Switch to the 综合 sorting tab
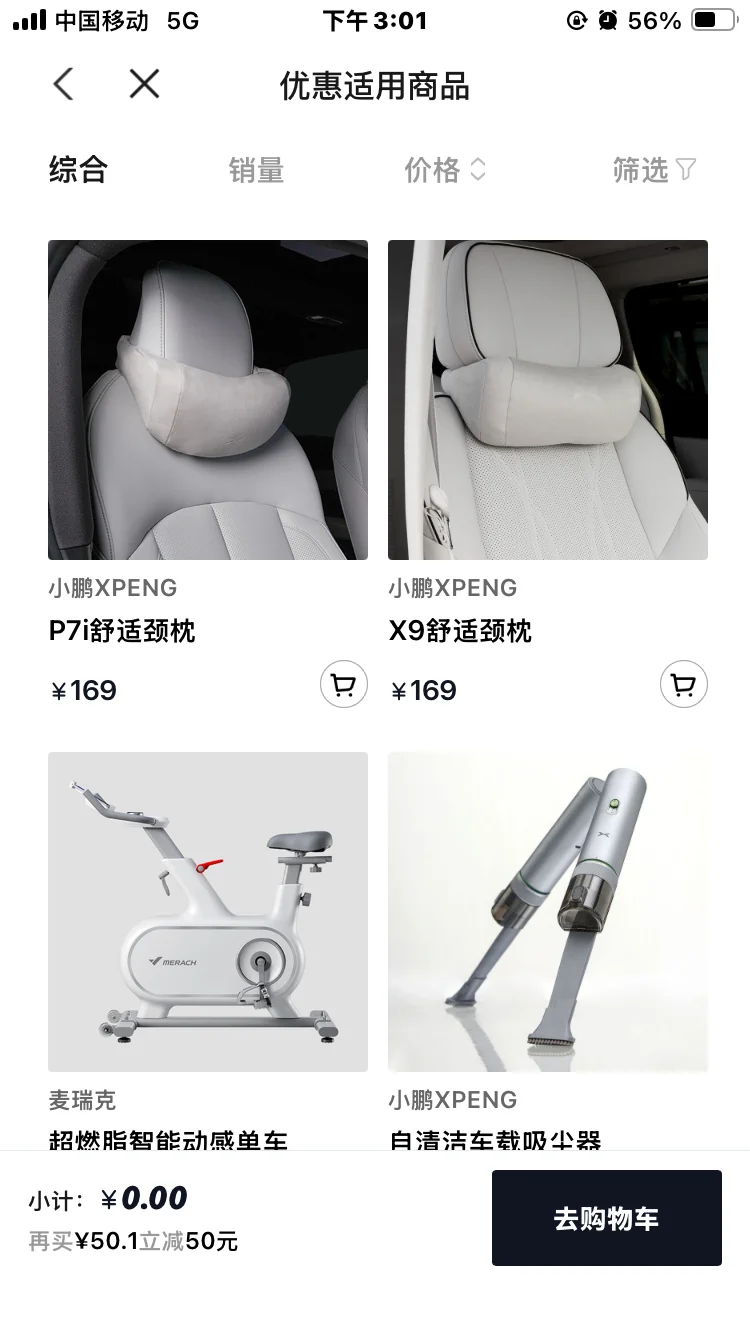The image size is (750, 1334). [x=78, y=170]
